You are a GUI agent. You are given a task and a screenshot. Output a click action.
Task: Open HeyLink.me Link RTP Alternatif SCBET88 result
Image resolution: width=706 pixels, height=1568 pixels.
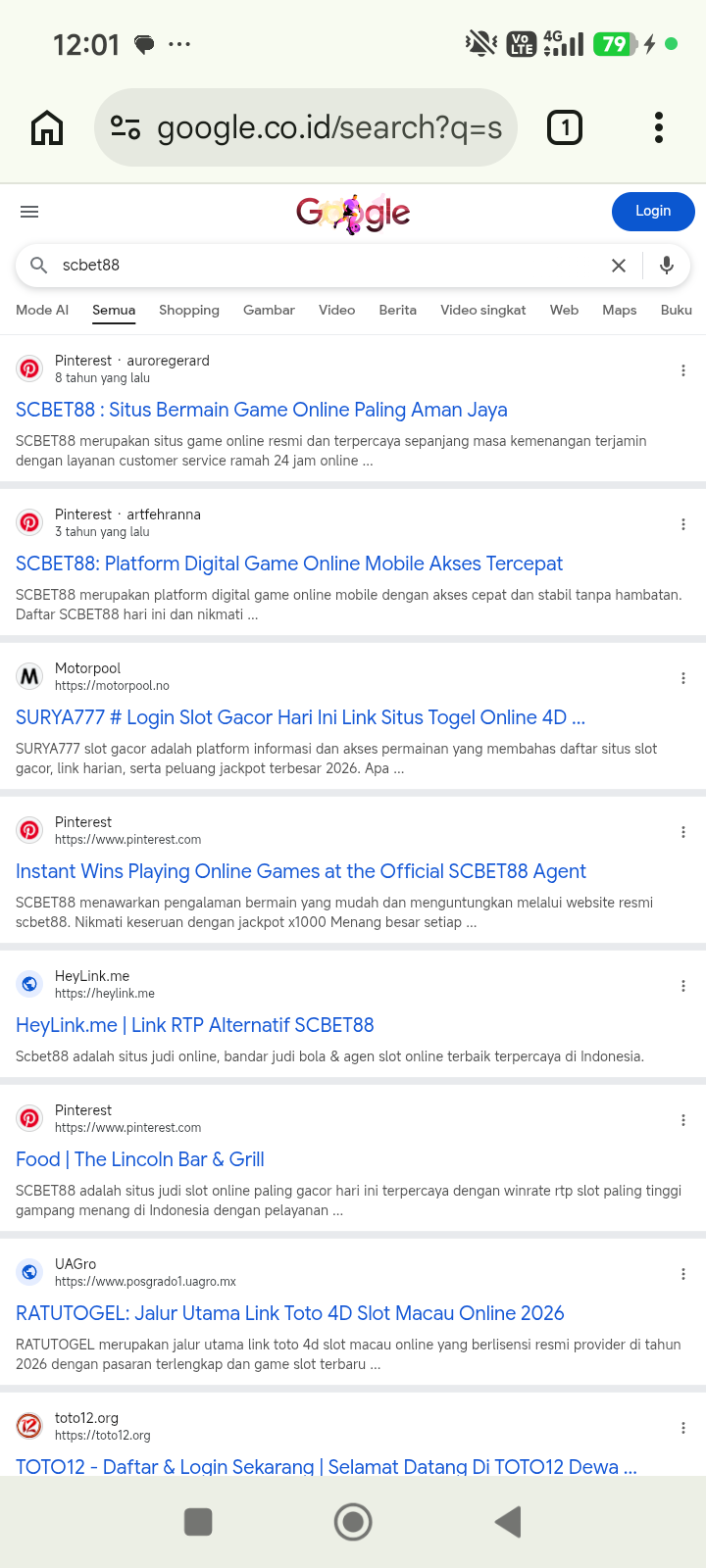point(195,1025)
